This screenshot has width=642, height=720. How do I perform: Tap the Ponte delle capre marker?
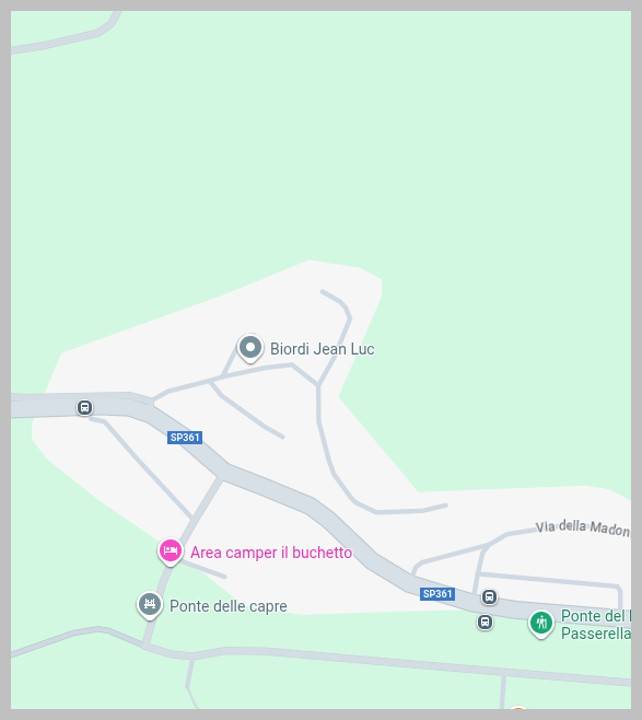(150, 604)
